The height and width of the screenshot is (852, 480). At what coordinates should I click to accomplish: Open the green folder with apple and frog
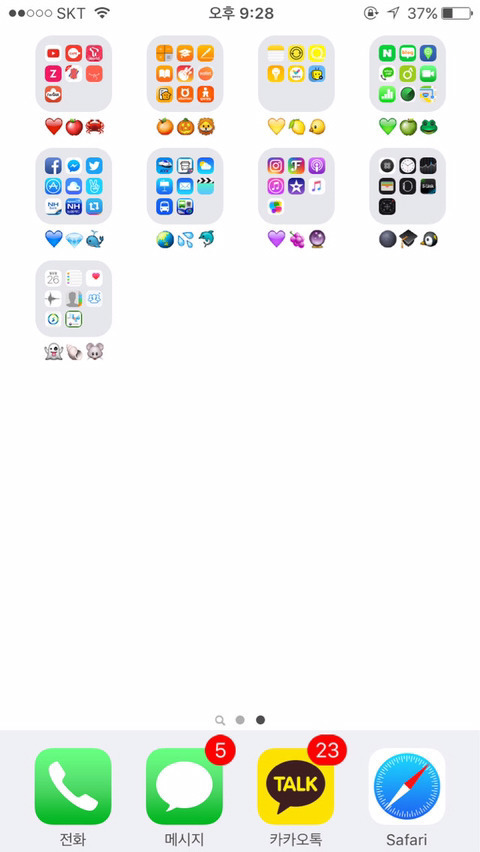point(408,74)
